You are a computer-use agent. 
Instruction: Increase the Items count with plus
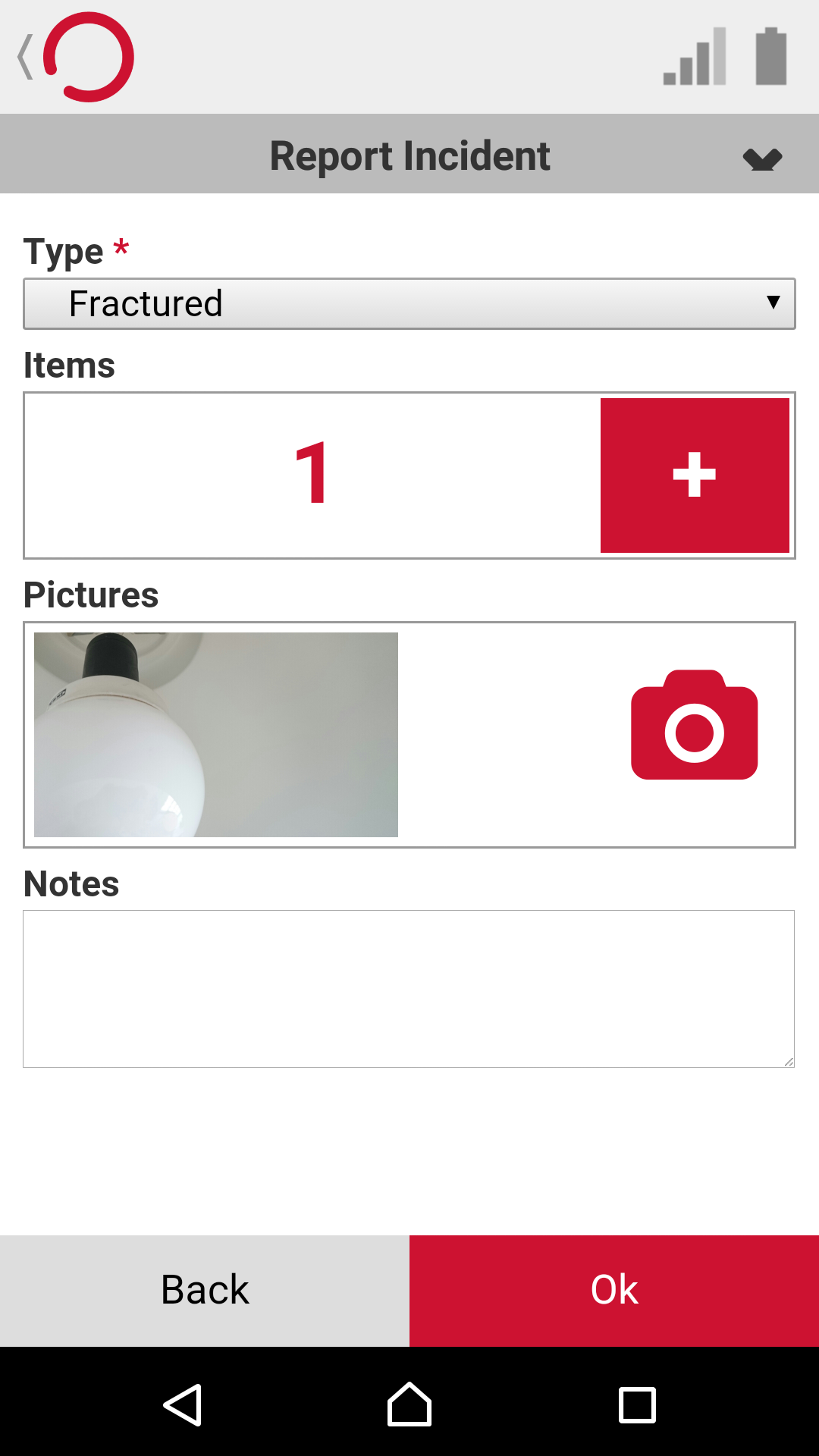tap(694, 475)
